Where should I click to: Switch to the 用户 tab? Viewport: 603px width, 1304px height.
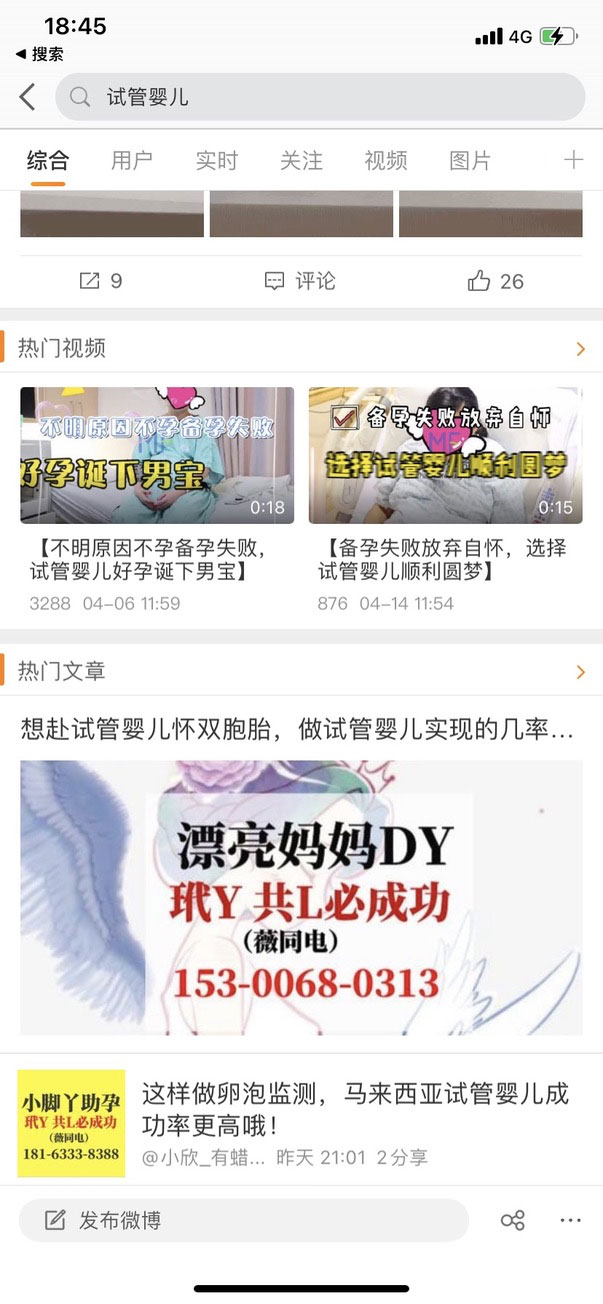(x=132, y=160)
